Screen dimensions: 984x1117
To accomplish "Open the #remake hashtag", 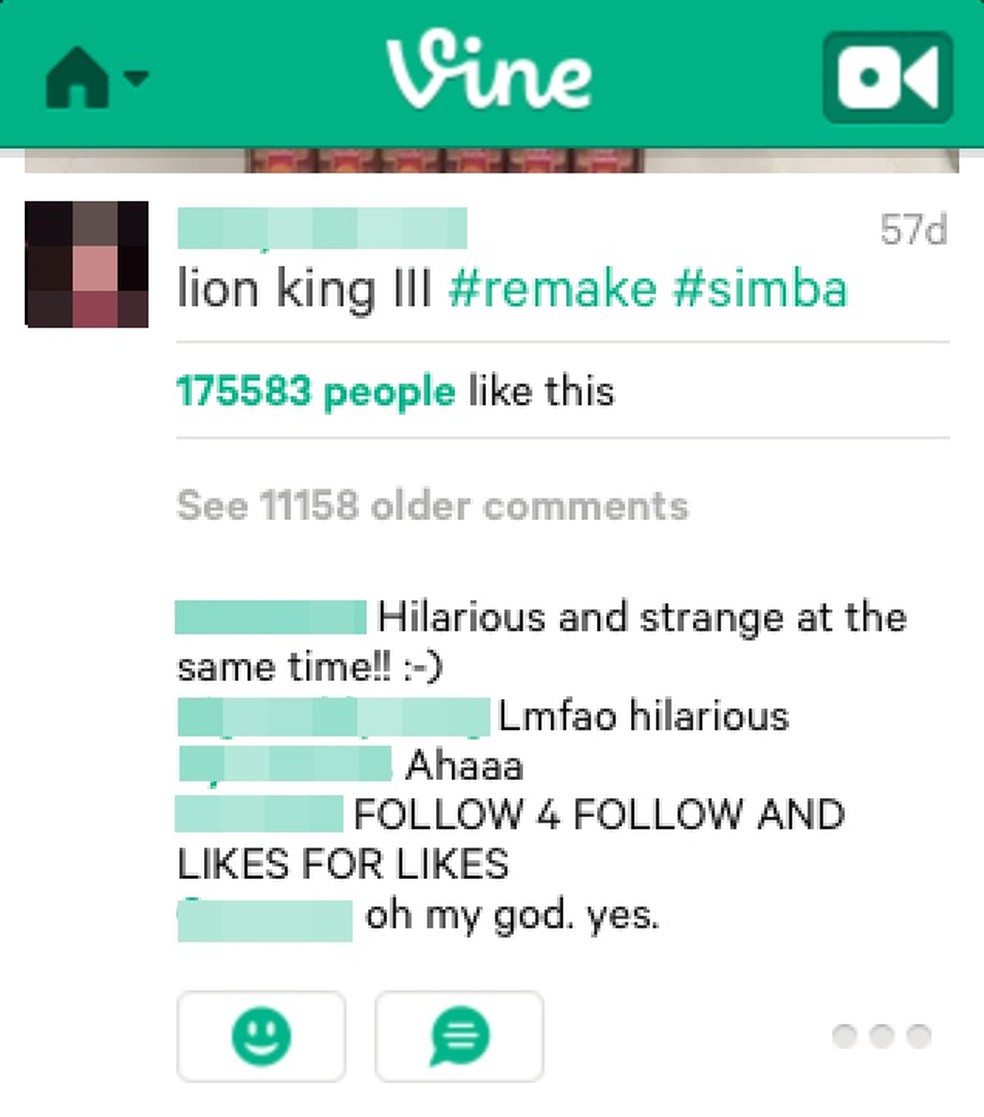I will [552, 290].
